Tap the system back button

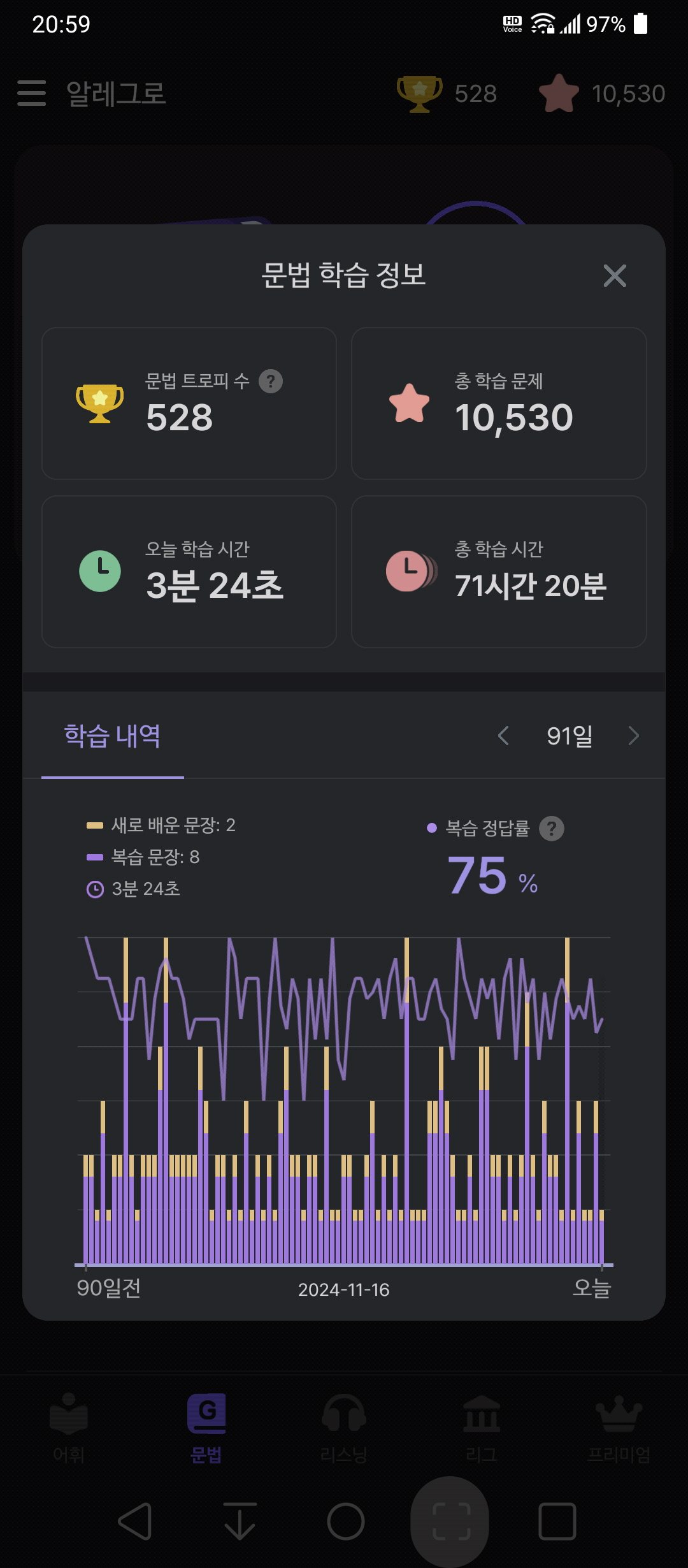coord(134,1521)
